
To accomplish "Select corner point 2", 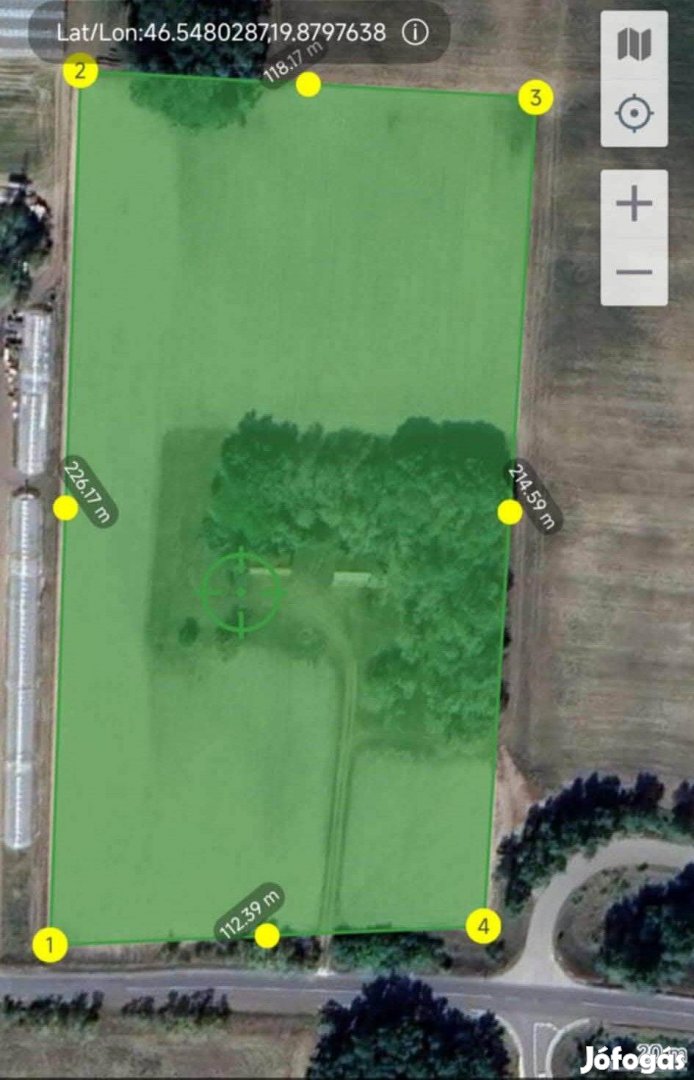I will pos(81,71).
